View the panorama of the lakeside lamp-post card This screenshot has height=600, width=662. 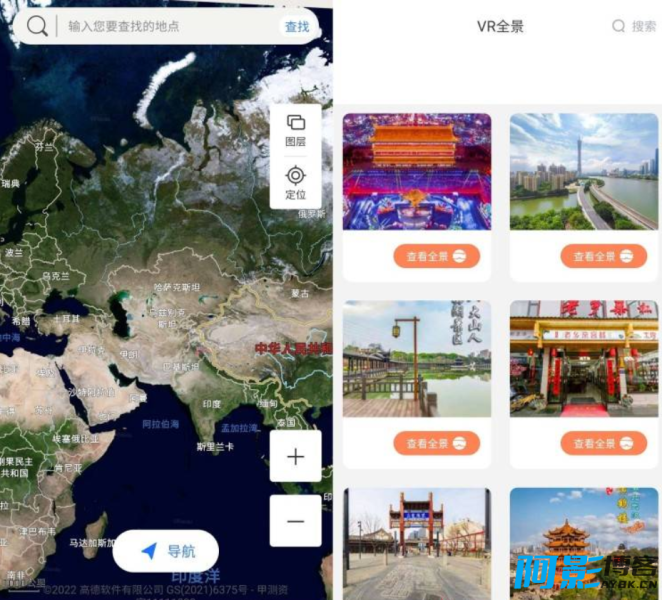click(436, 443)
